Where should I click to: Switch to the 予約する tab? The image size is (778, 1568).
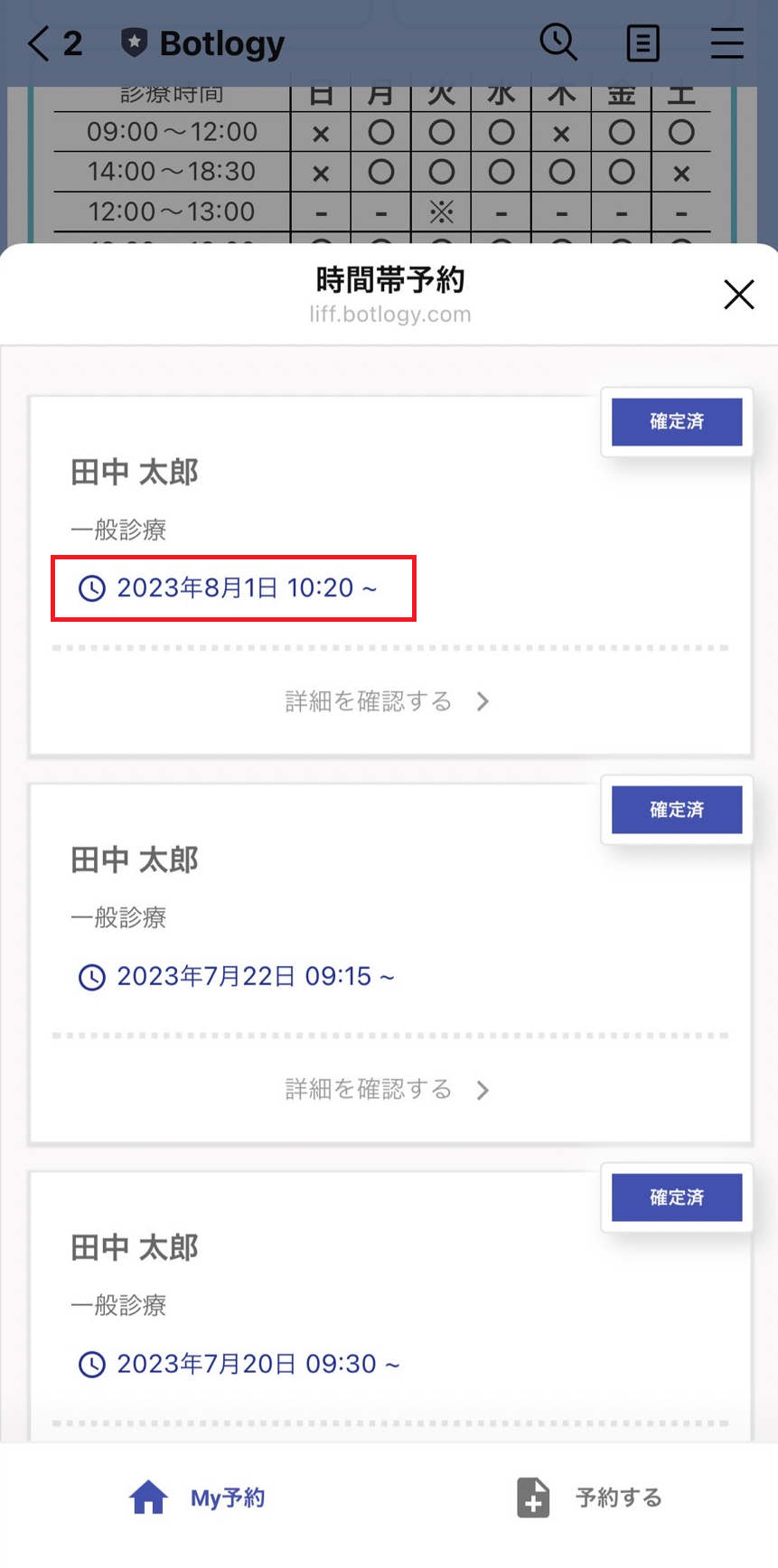tap(588, 1498)
